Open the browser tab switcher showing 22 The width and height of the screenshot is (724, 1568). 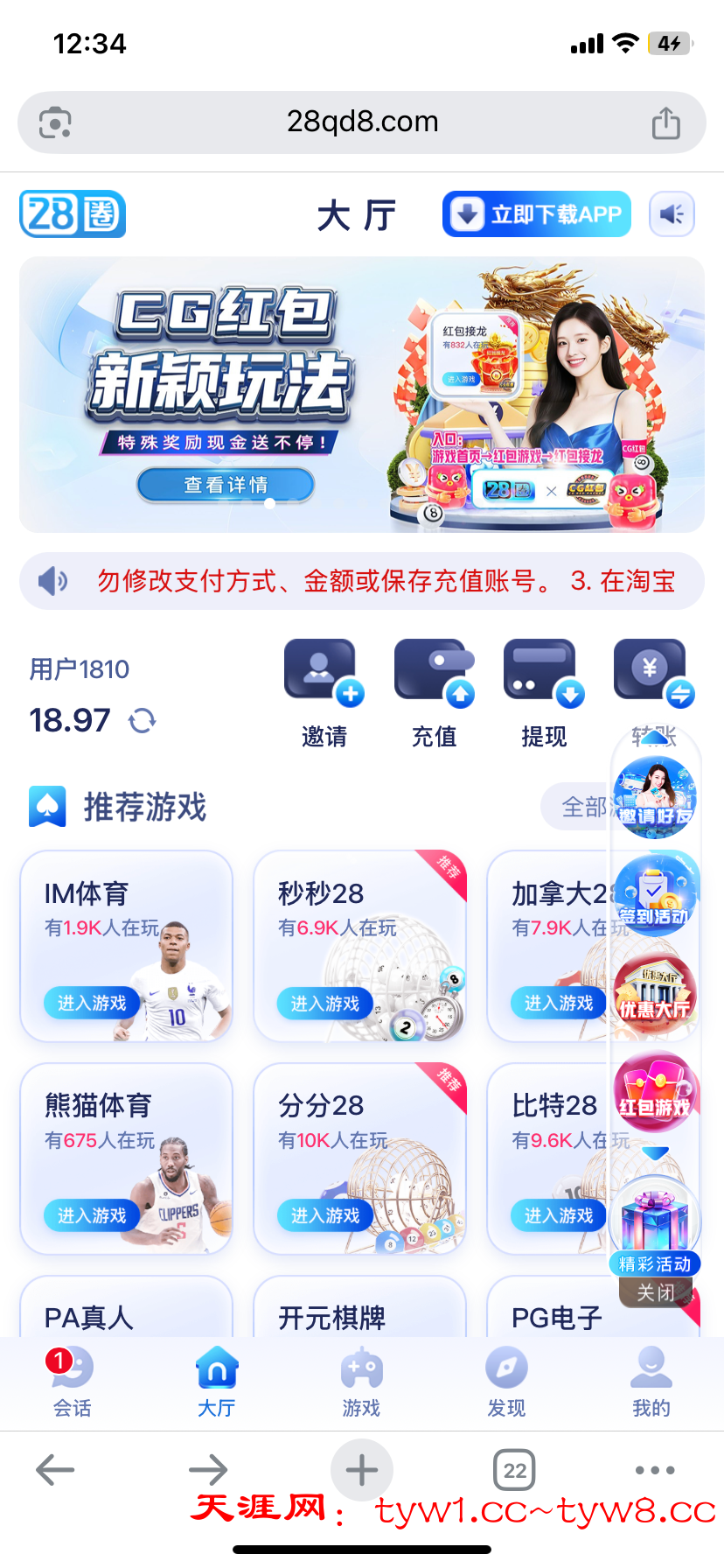515,1470
